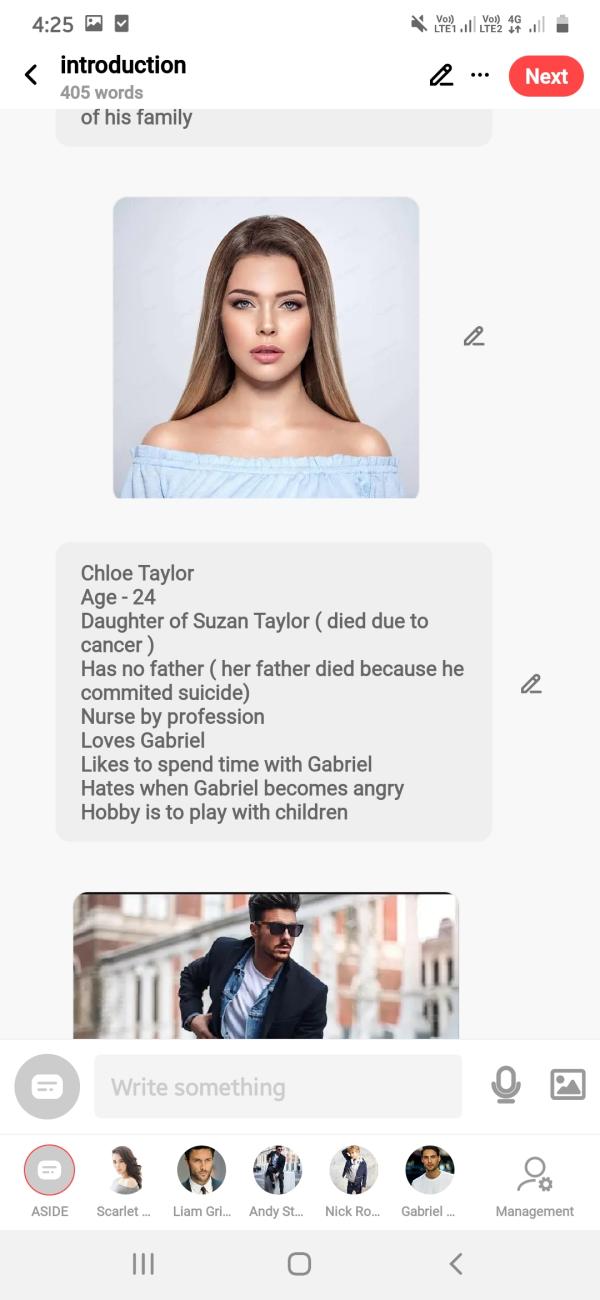Tap the grey aside bubble button
600x1300 pixels.
47,1087
